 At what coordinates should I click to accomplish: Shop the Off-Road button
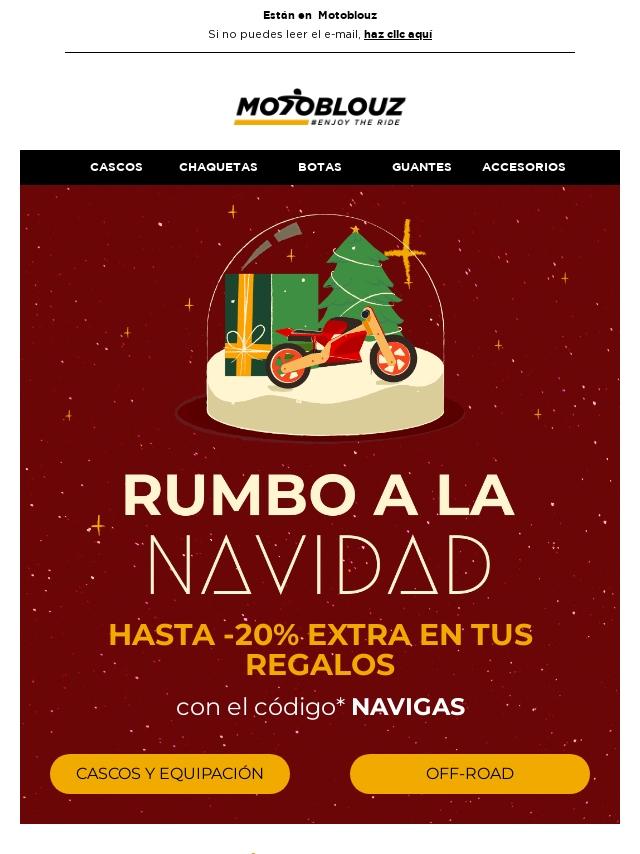pos(470,774)
